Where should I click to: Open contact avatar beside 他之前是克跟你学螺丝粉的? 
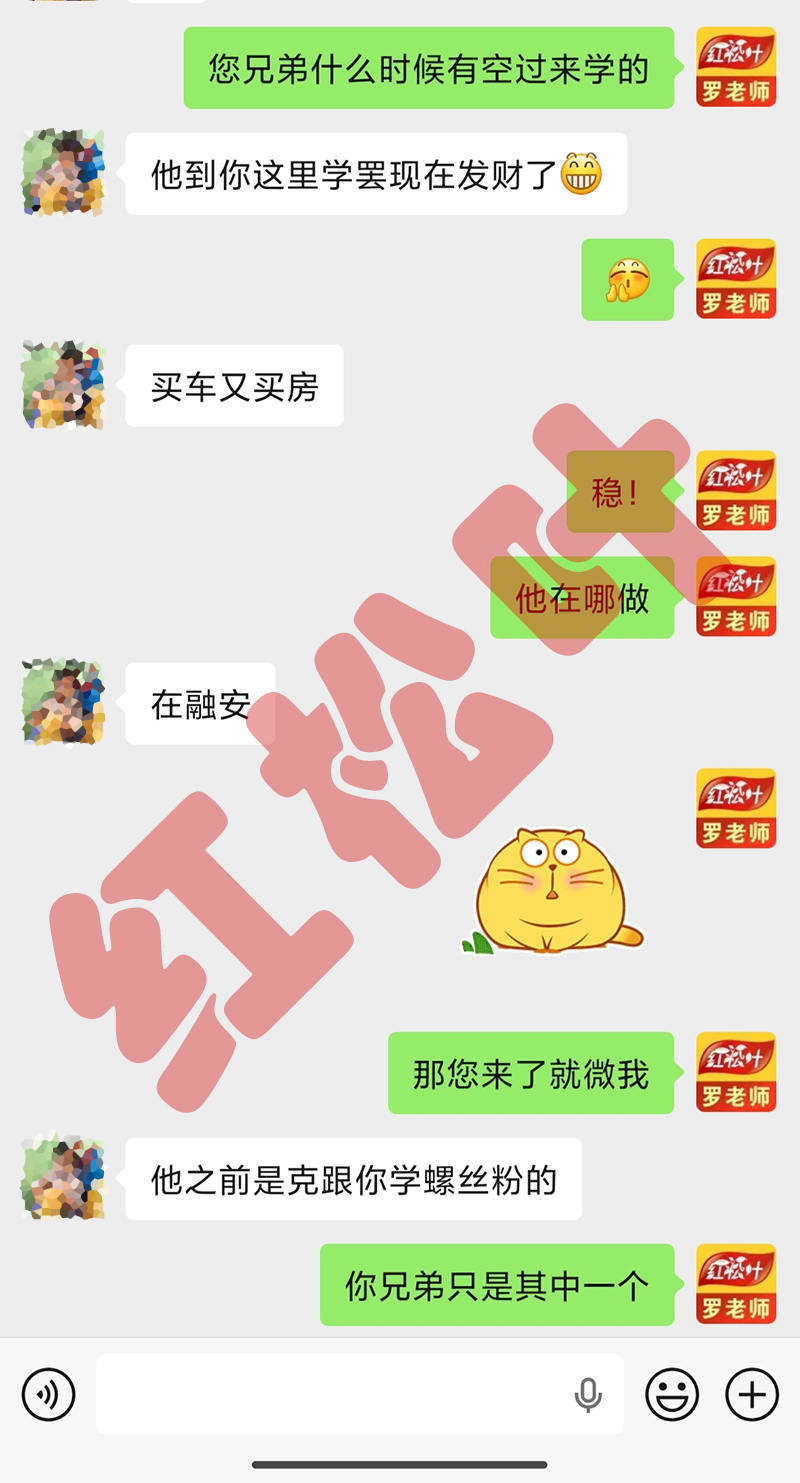[x=63, y=1177]
